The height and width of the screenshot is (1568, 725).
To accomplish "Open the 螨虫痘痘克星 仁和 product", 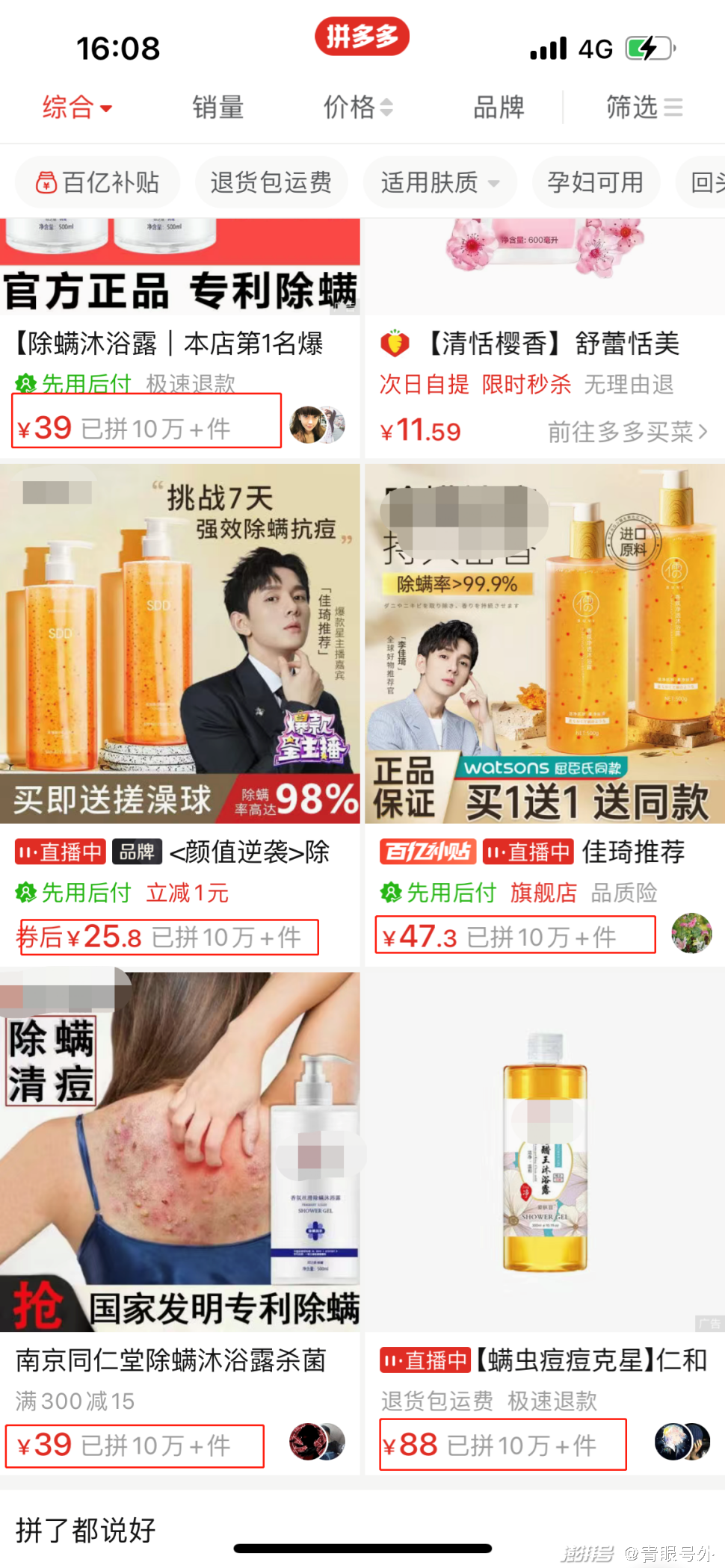I will 544,1360.
